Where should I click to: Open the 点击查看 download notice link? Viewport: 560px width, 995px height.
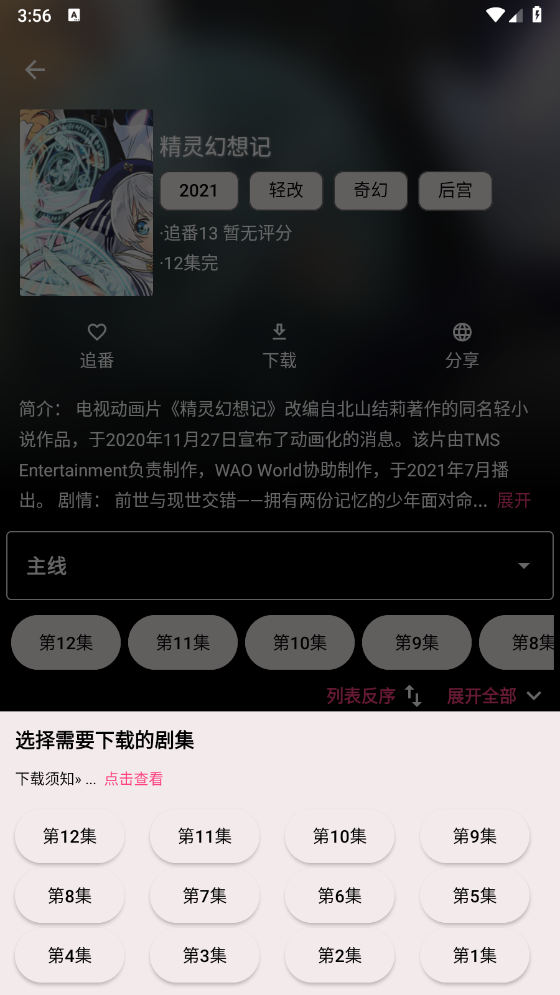(133, 779)
